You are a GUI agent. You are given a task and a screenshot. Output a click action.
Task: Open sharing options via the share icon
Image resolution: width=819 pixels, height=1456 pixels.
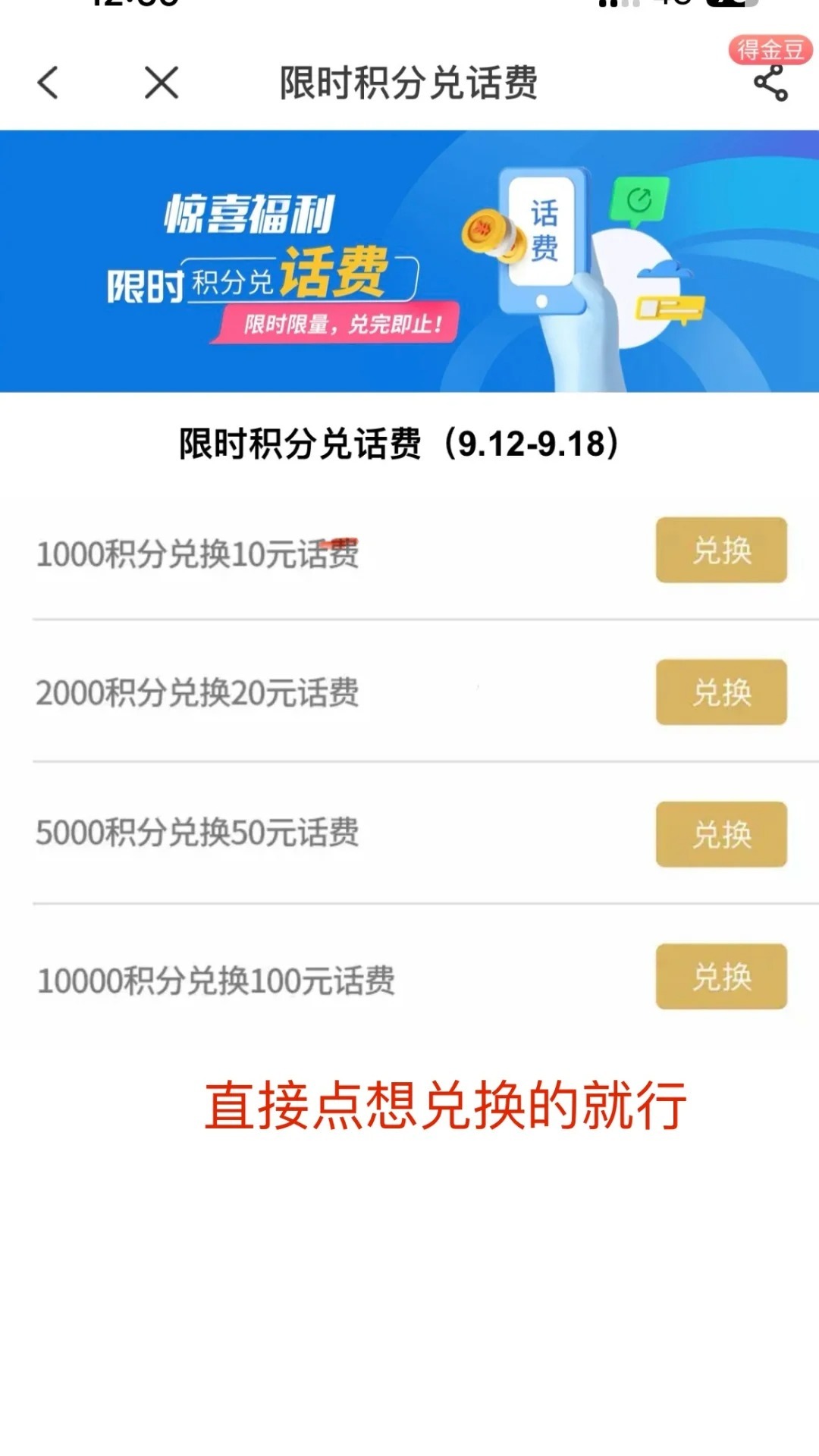pyautogui.click(x=770, y=85)
